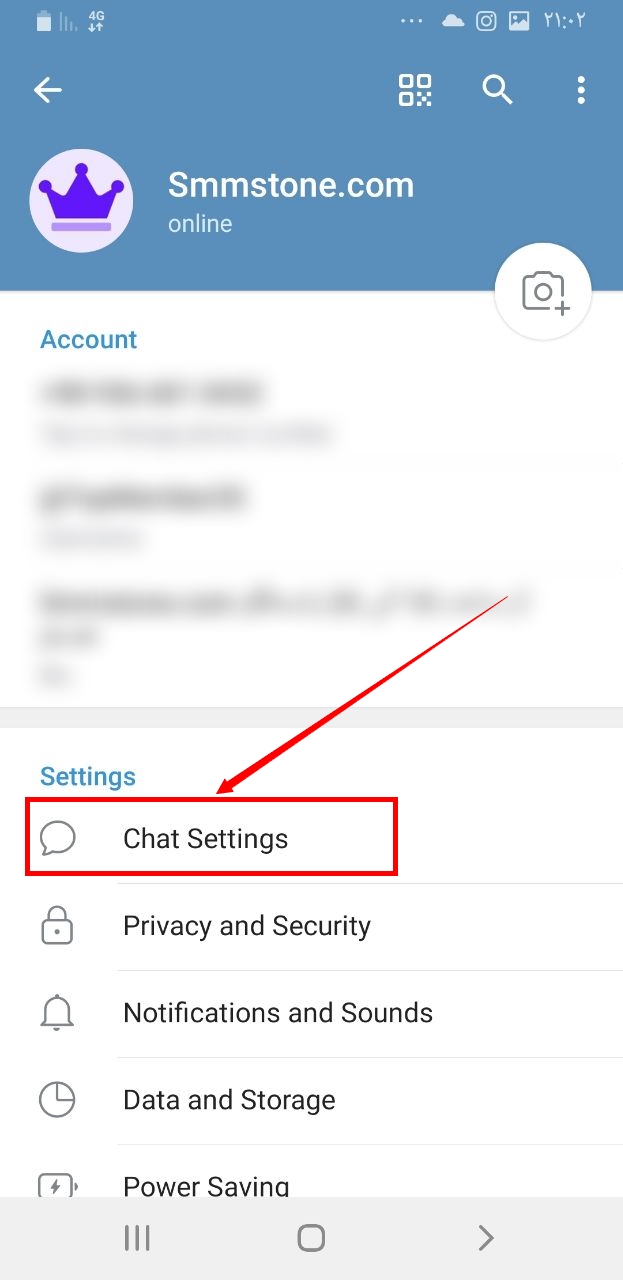Go back using the top-left arrow
Screen dimensions: 623x1280
pos(47,90)
